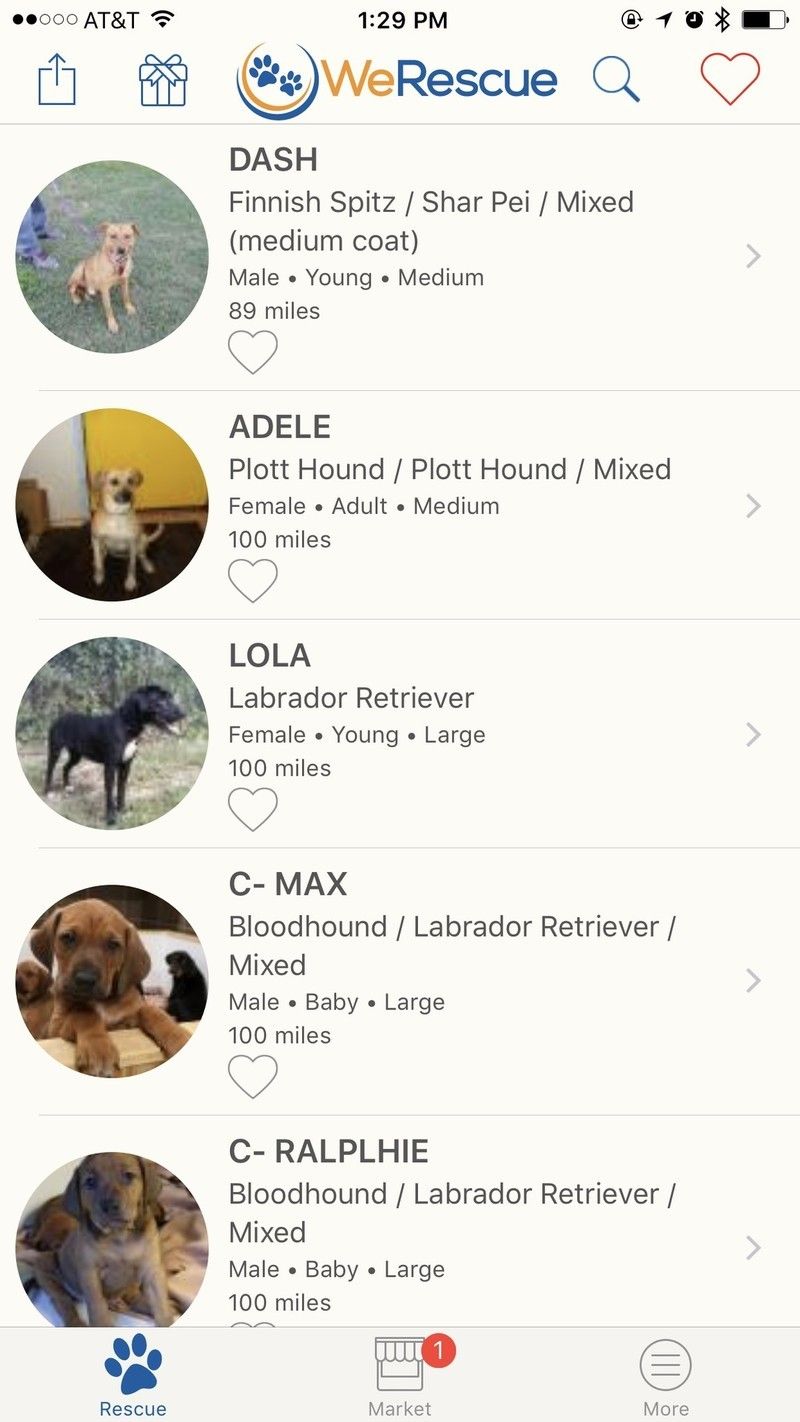The image size is (800, 1422).
Task: Like Adele with the heart icon
Action: coord(253,581)
